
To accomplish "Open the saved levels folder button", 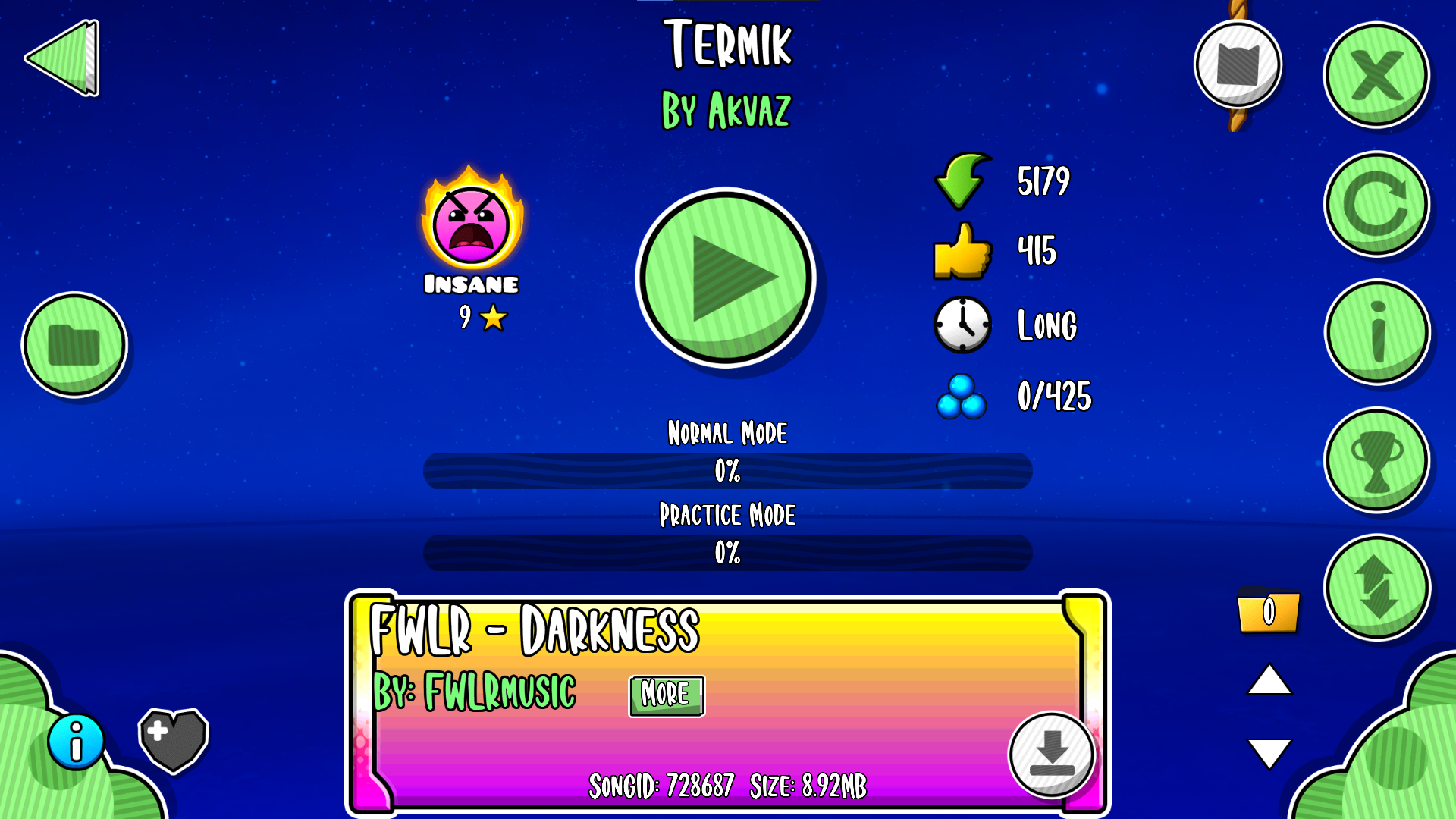I will (x=74, y=345).
